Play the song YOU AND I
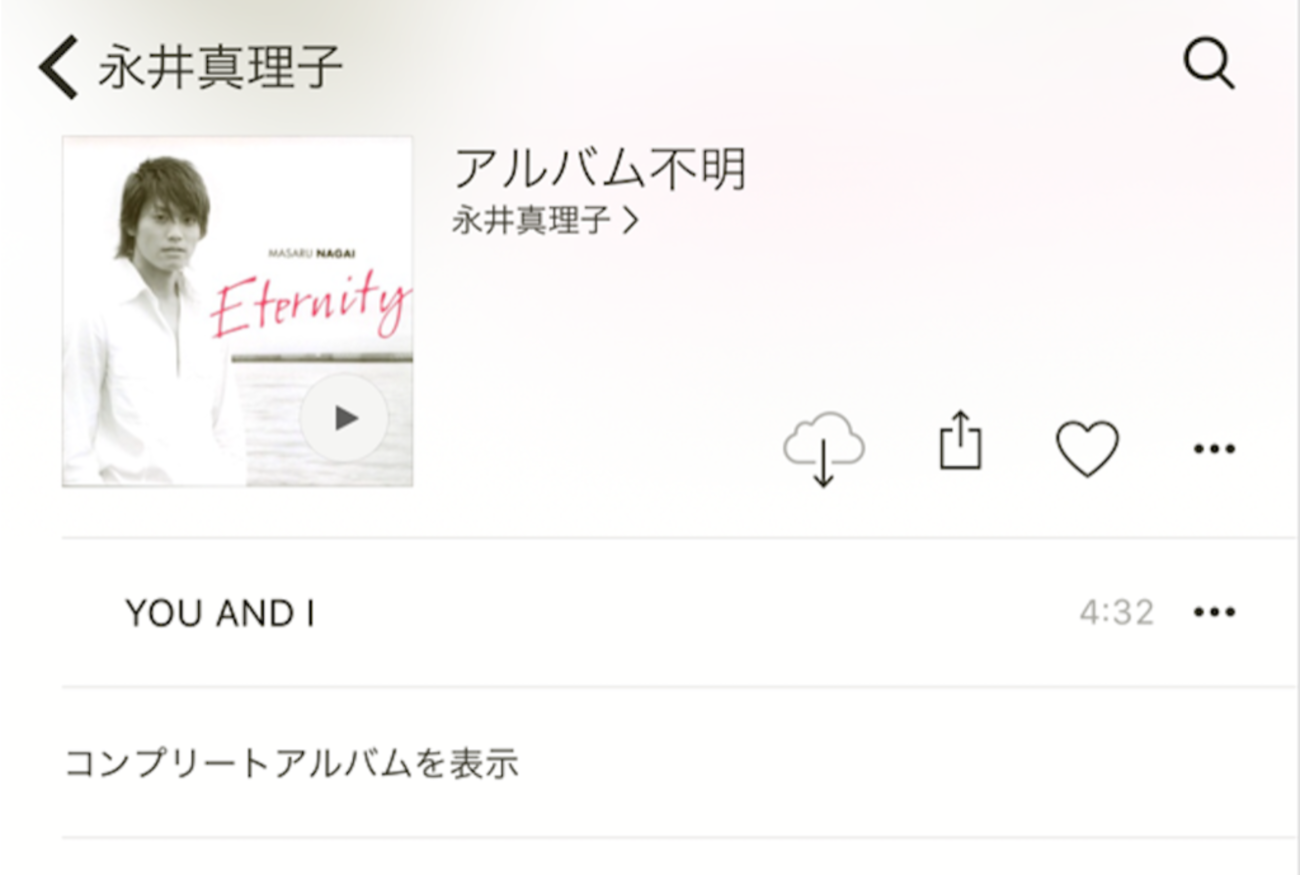 pyautogui.click(x=220, y=613)
